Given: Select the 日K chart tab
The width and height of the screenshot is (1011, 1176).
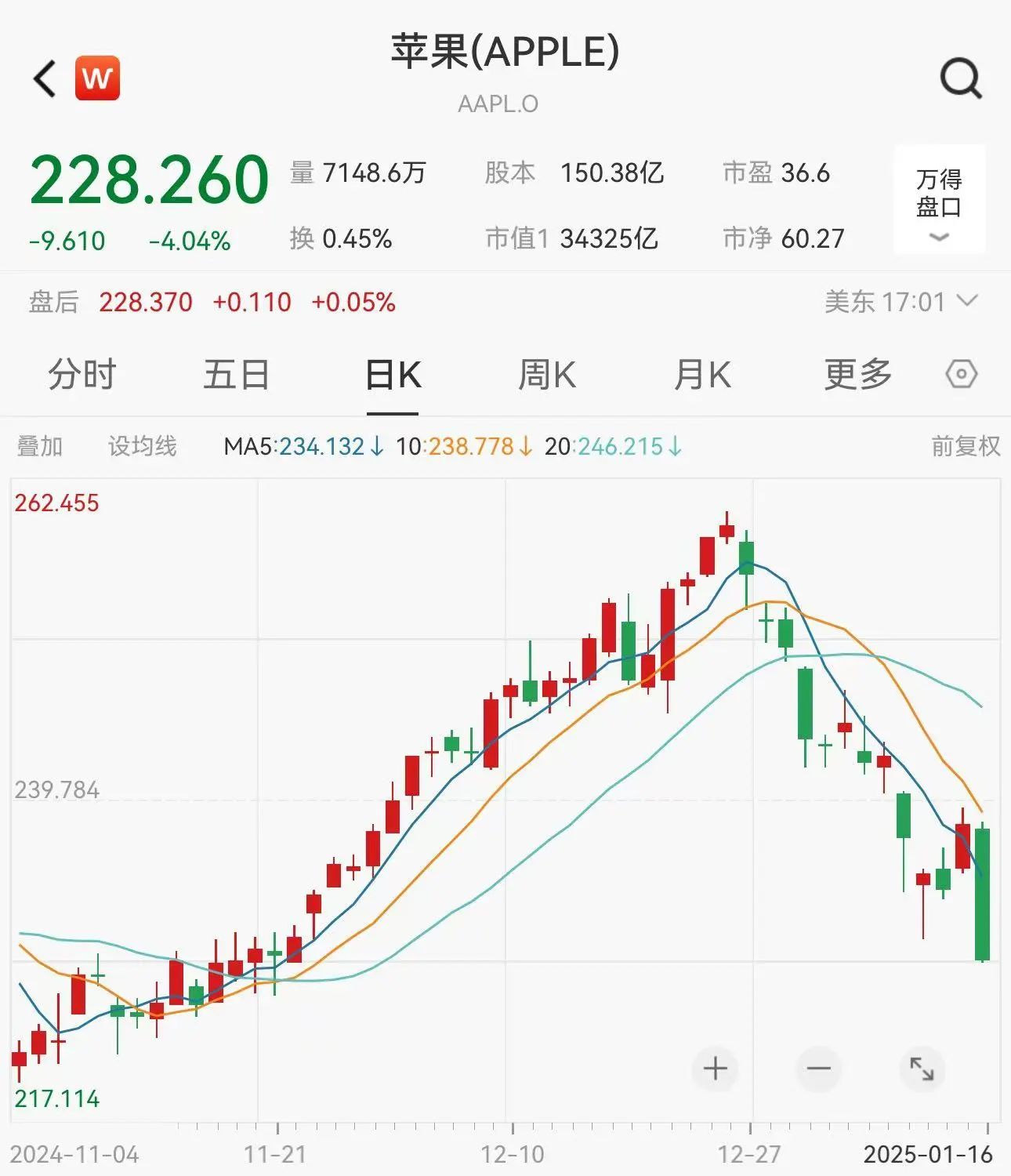Looking at the screenshot, I should coord(393,375).
